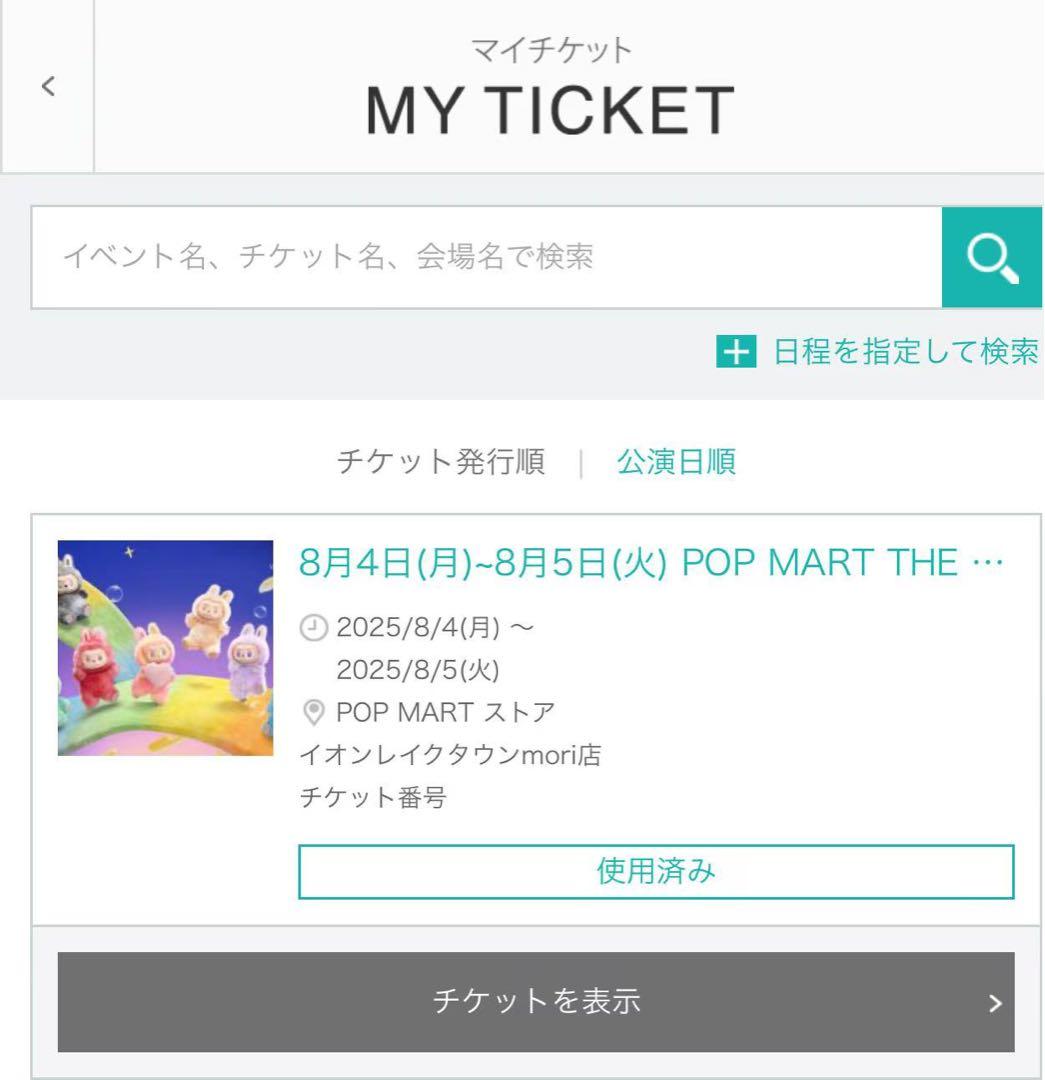This screenshot has width=1045, height=1080.
Task: Collapse the back navigation panel
Action: coord(45,86)
